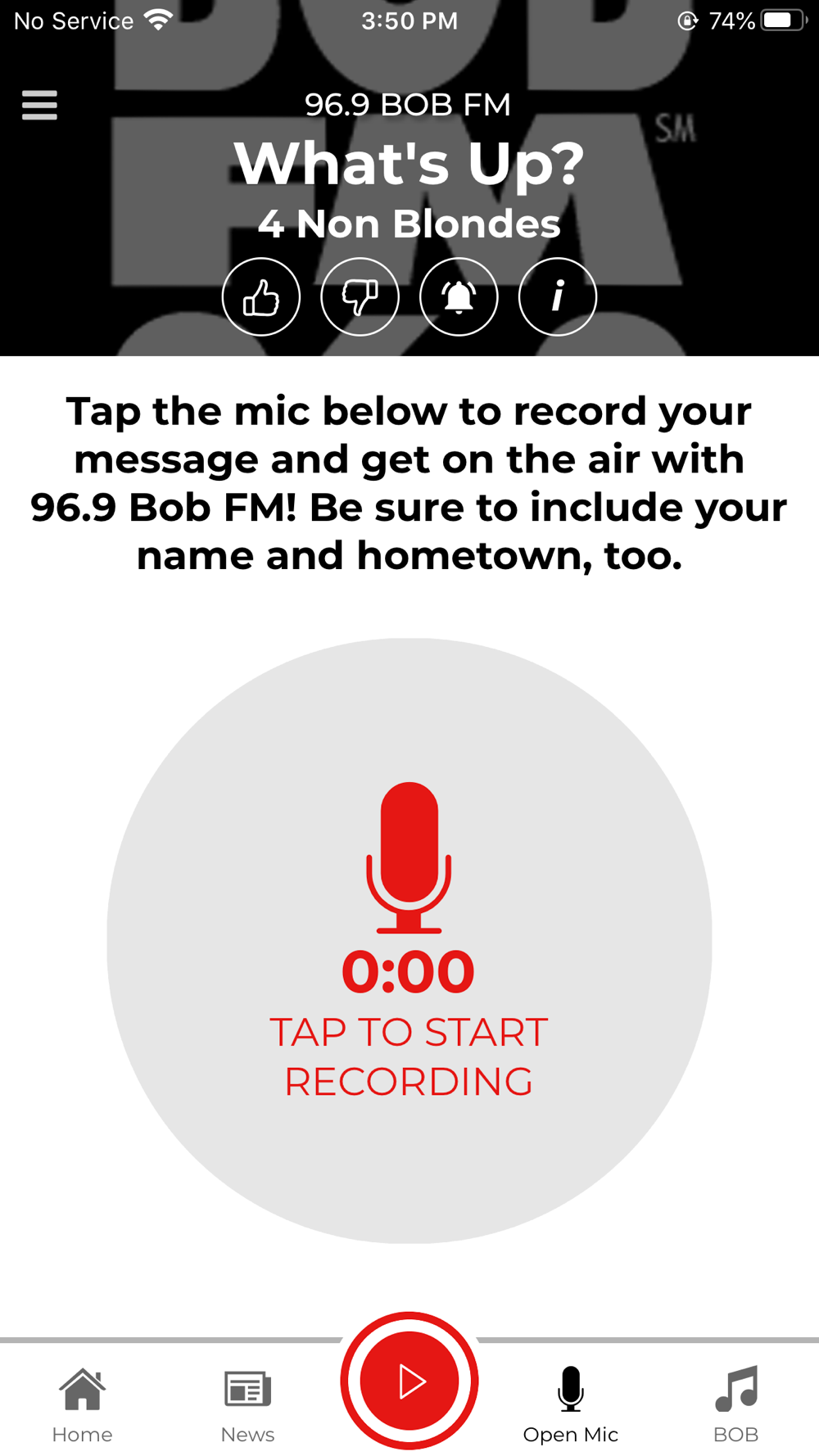View song info via the i icon
819x1456 pixels.
click(x=558, y=297)
